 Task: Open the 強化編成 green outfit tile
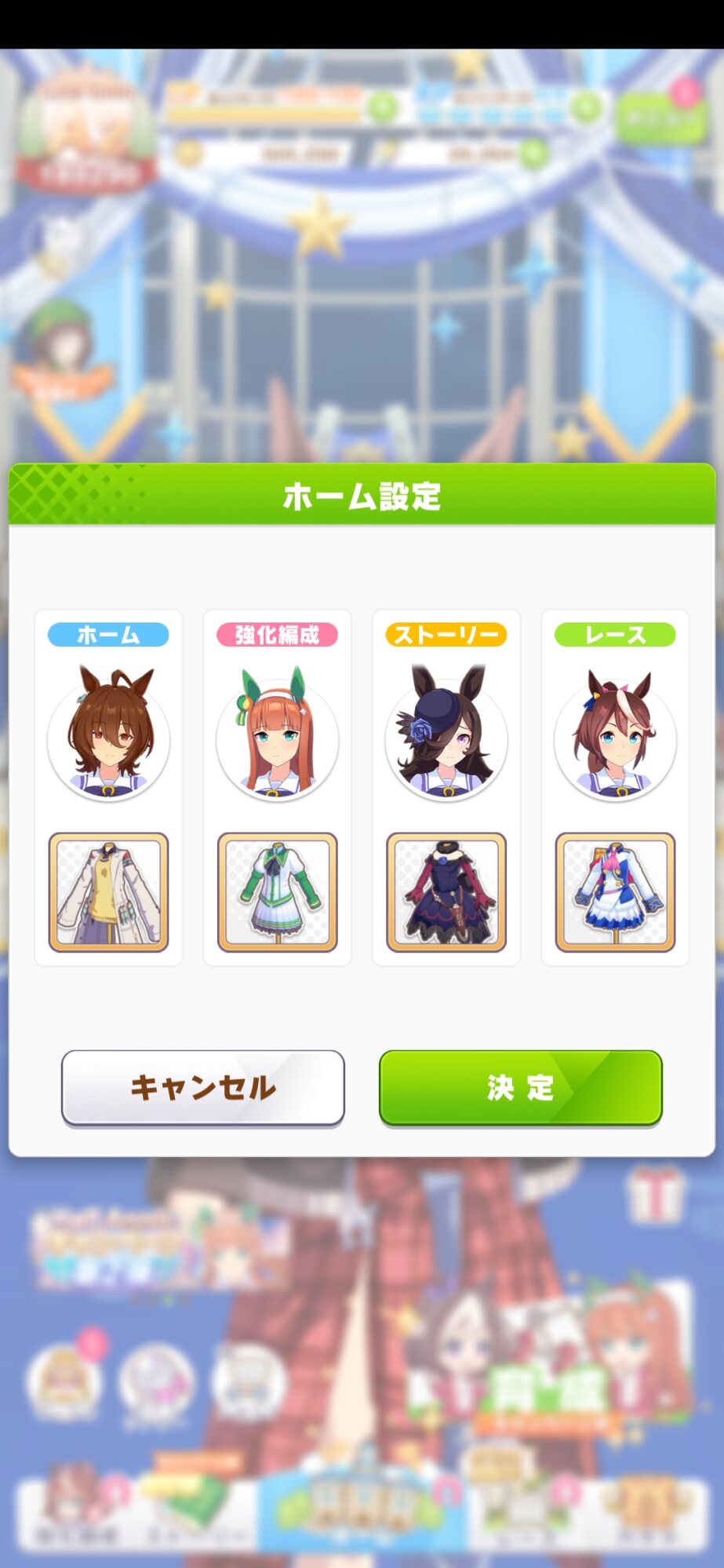pos(277,892)
